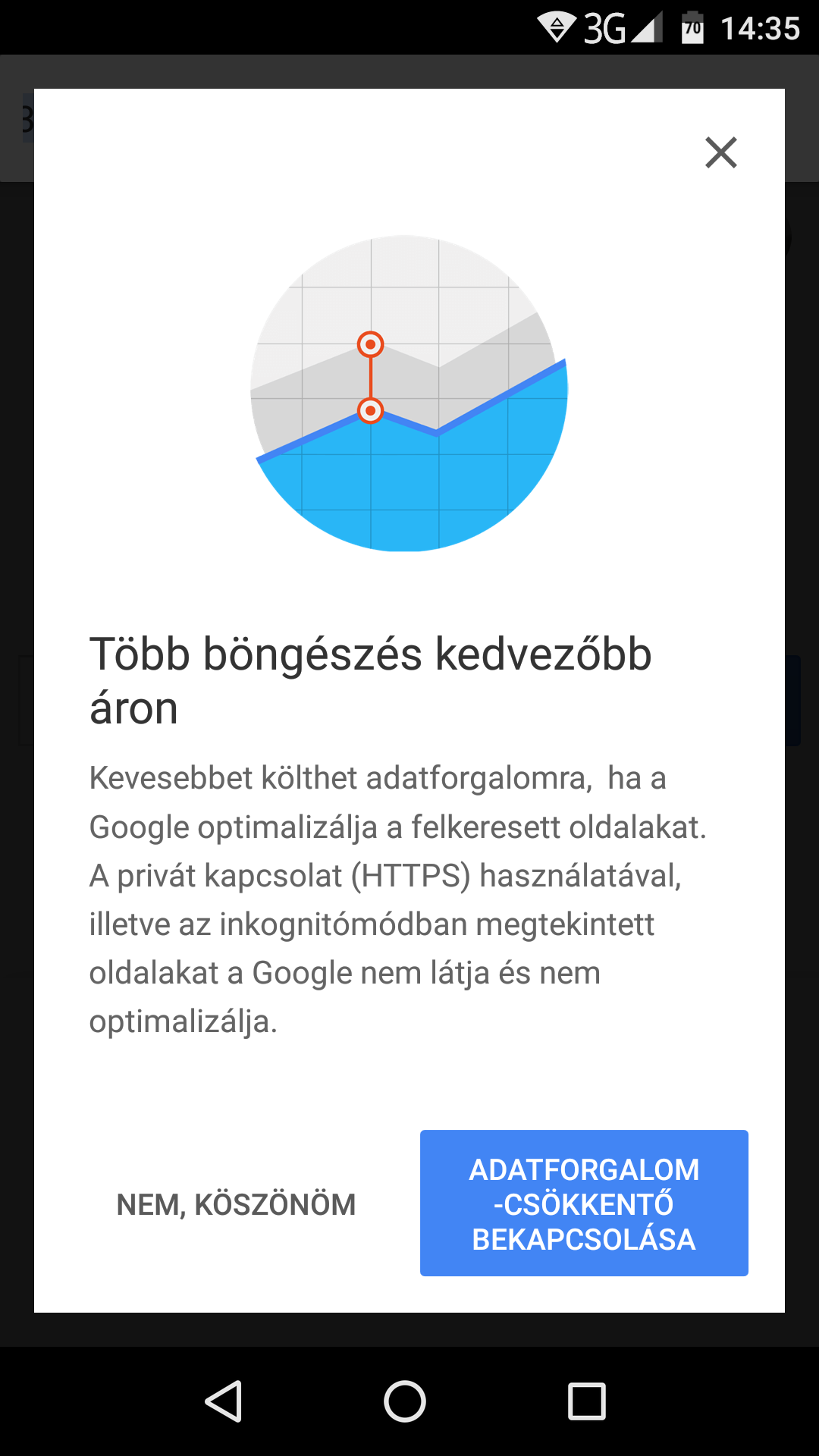Open the recent apps view

(x=587, y=1401)
